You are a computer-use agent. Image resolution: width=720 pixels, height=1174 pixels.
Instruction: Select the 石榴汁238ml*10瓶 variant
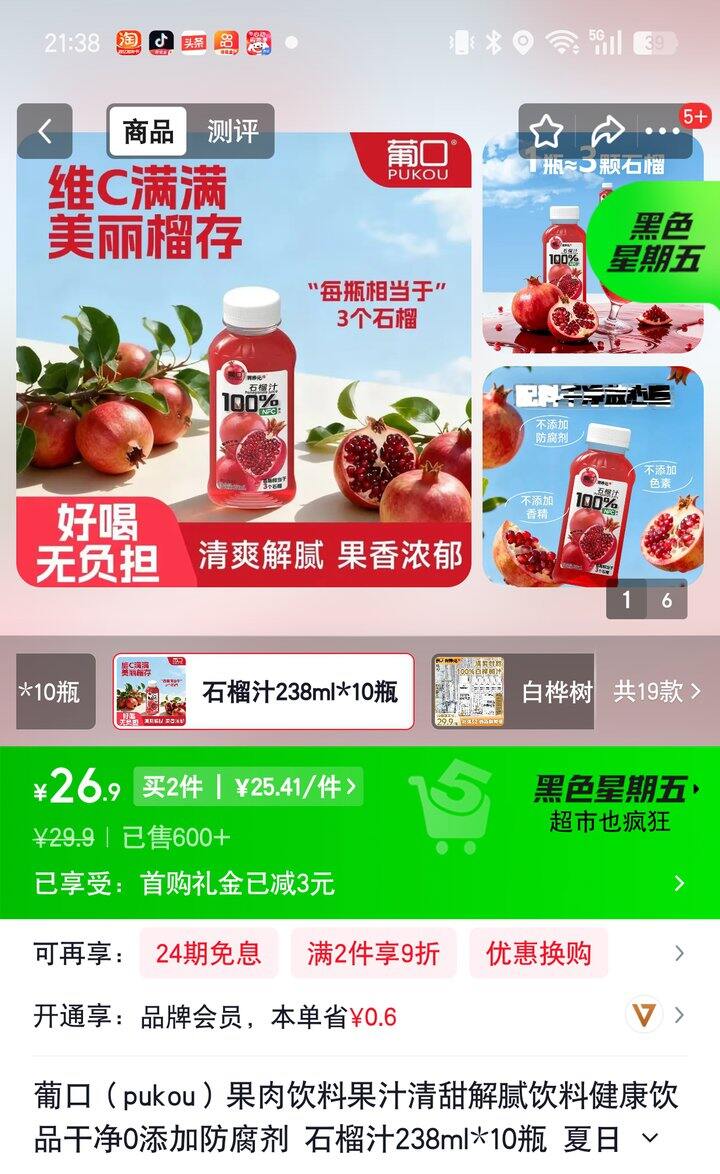(x=263, y=691)
